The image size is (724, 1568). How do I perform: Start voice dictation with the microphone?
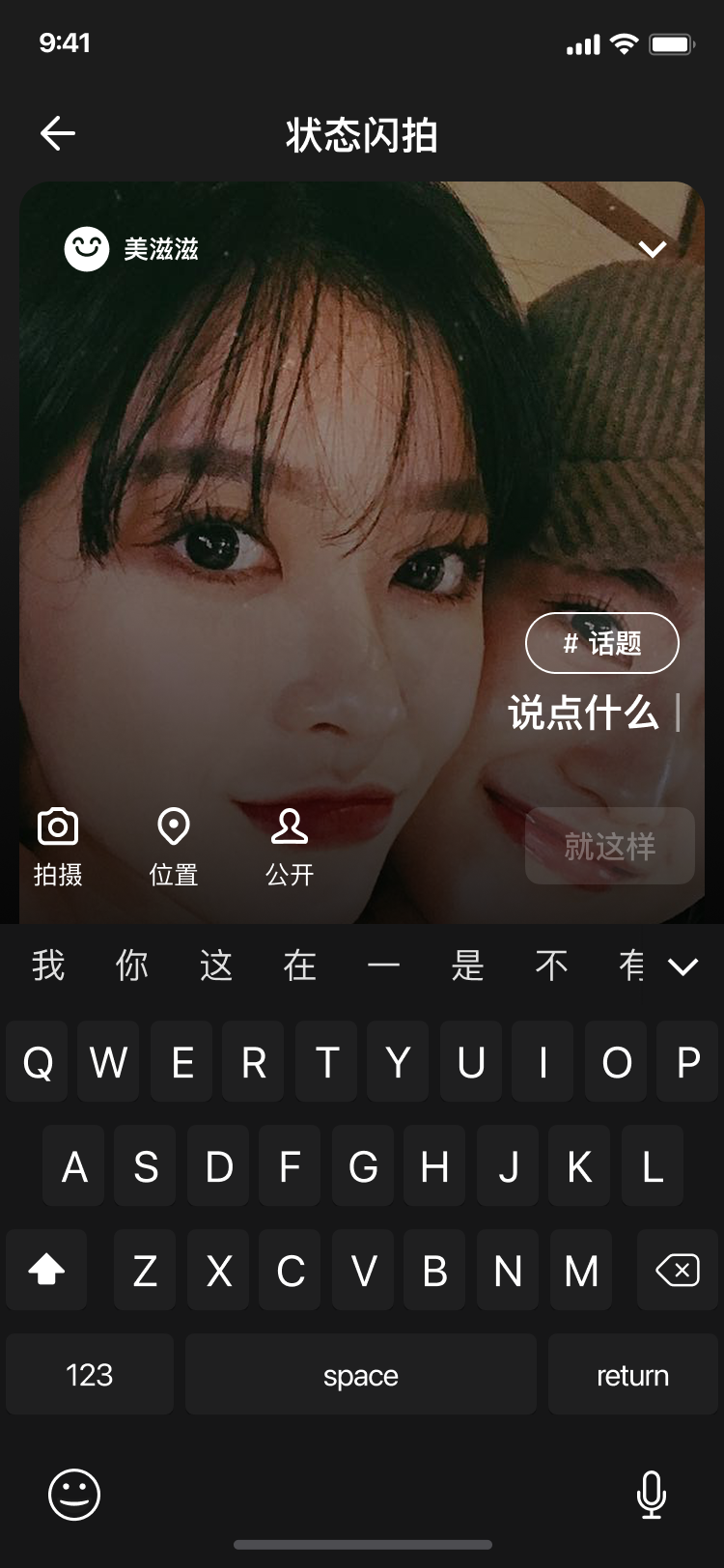[652, 1495]
